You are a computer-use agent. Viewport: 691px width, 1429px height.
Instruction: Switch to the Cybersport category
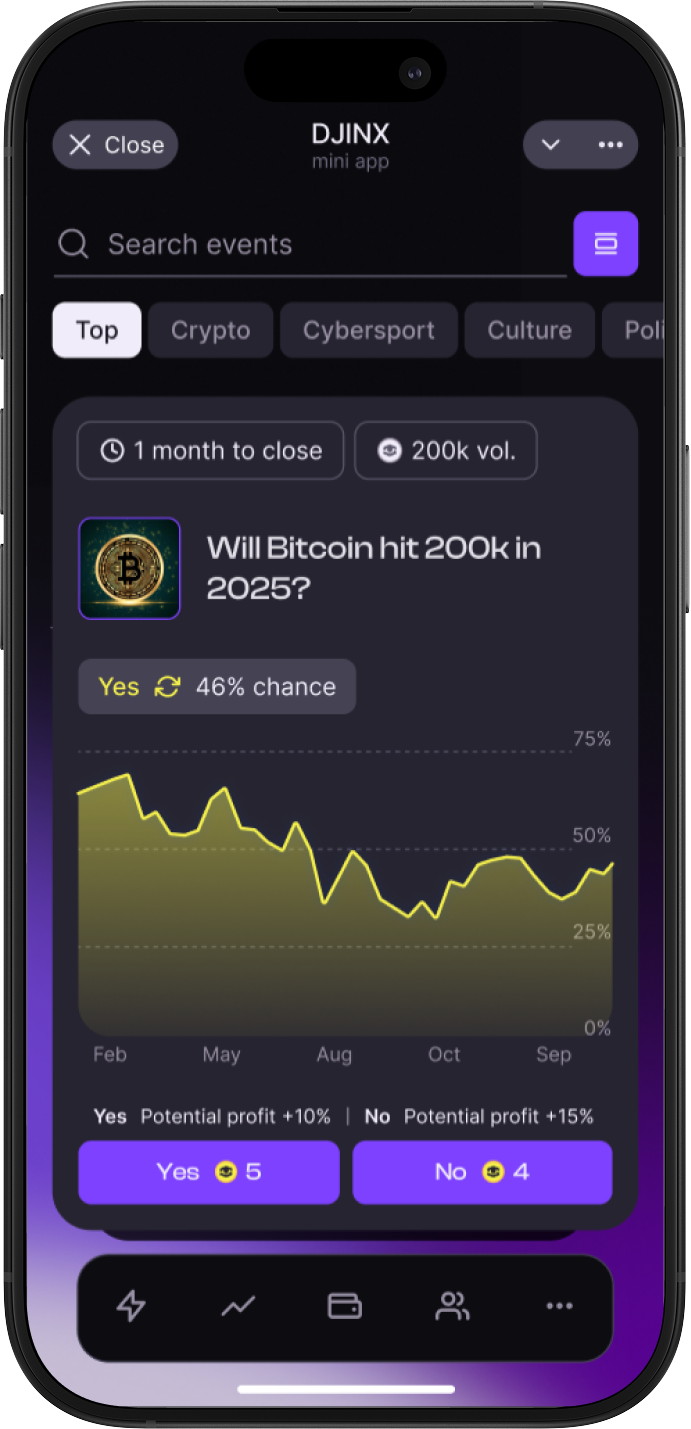click(369, 330)
